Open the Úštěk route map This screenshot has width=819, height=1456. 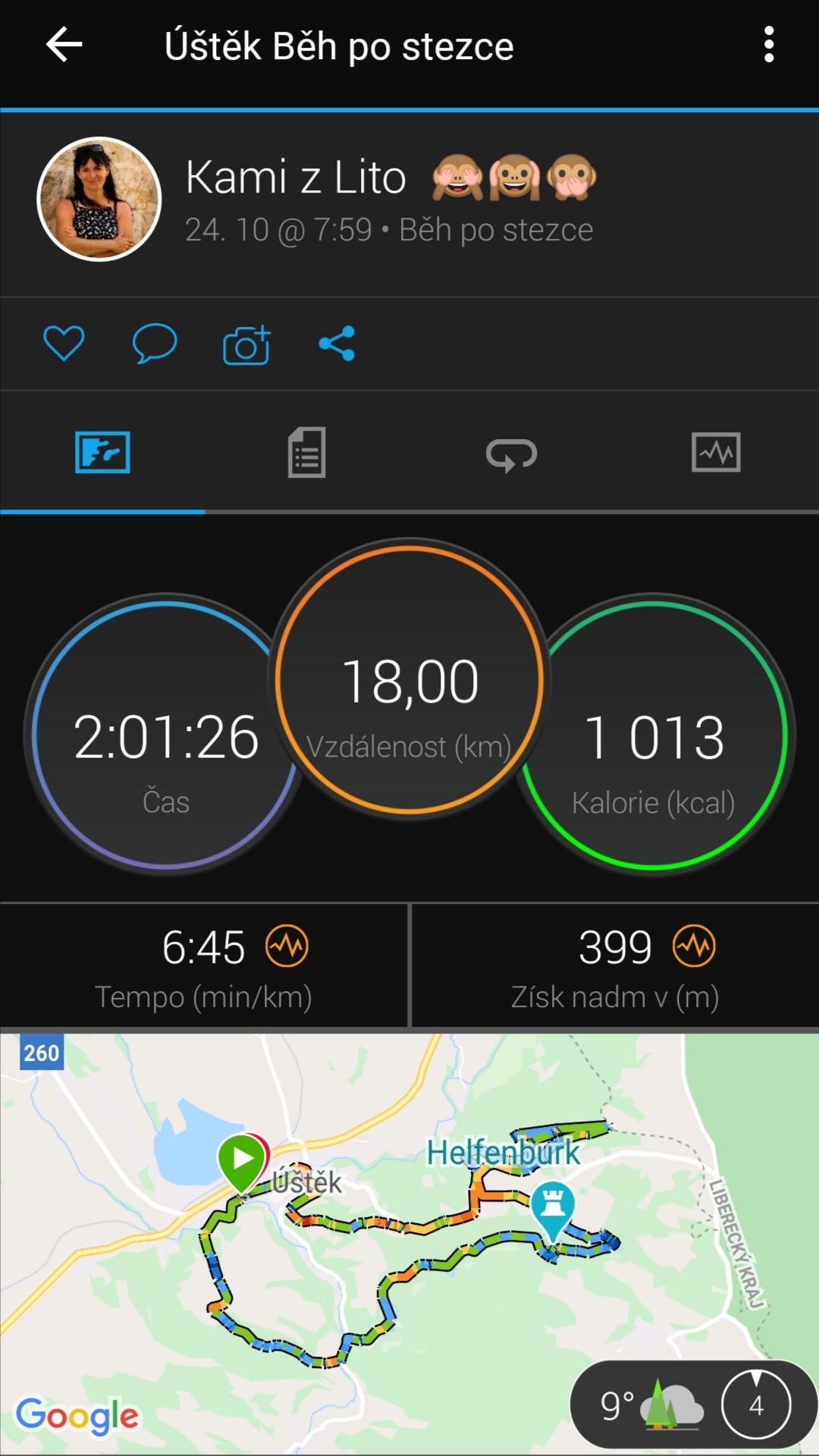[409, 1244]
